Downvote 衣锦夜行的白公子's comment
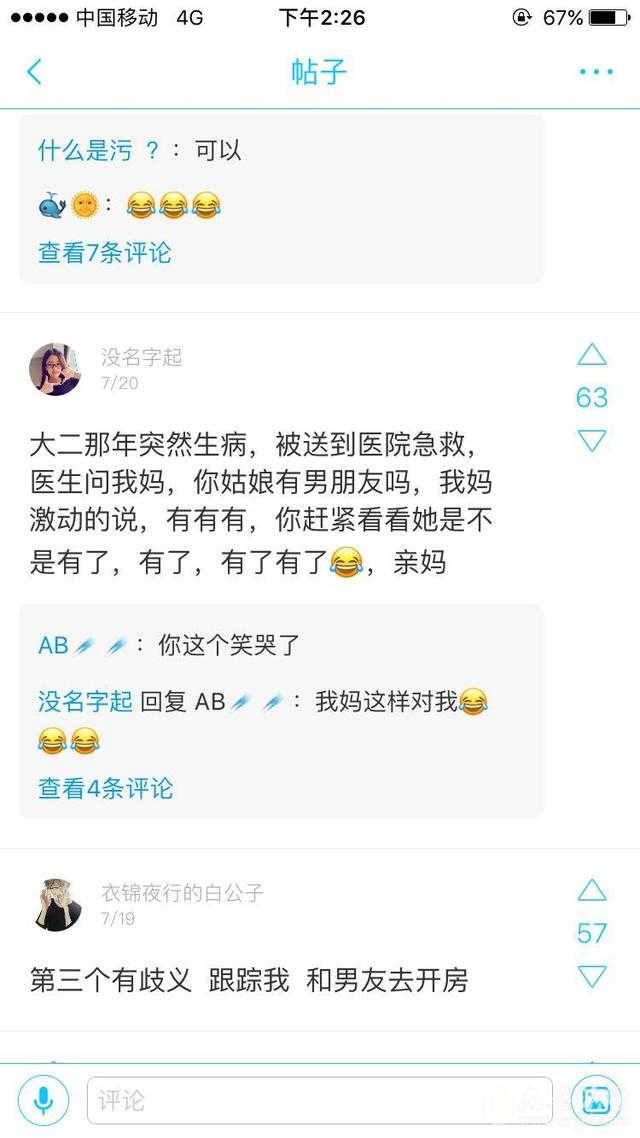640x1138 pixels. [x=592, y=976]
